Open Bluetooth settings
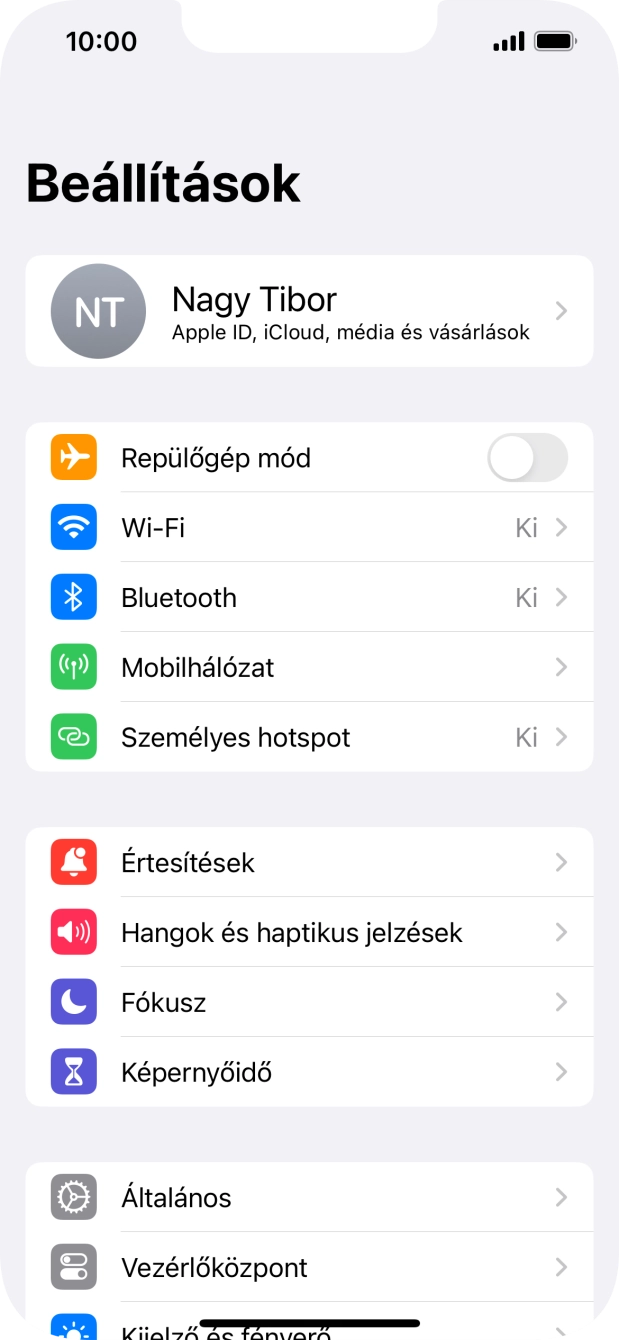 309,597
